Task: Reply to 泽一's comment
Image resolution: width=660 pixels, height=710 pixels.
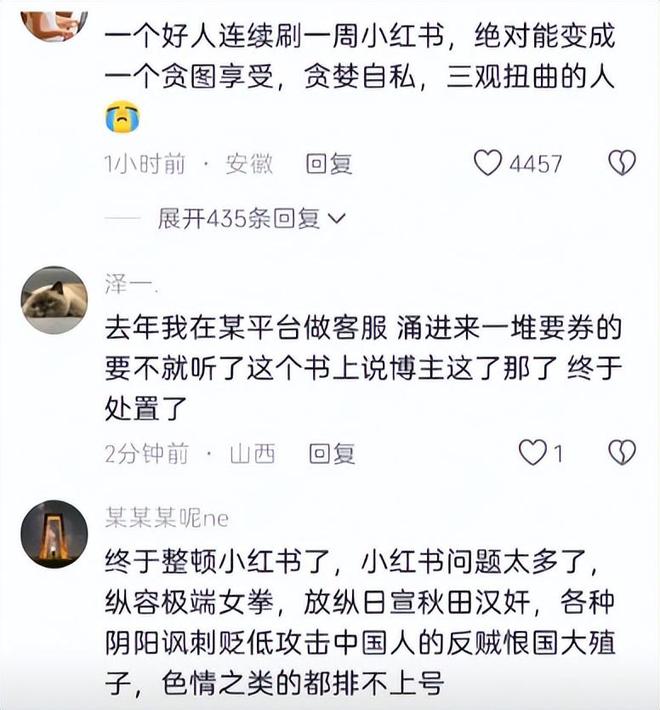Action: click(330, 454)
